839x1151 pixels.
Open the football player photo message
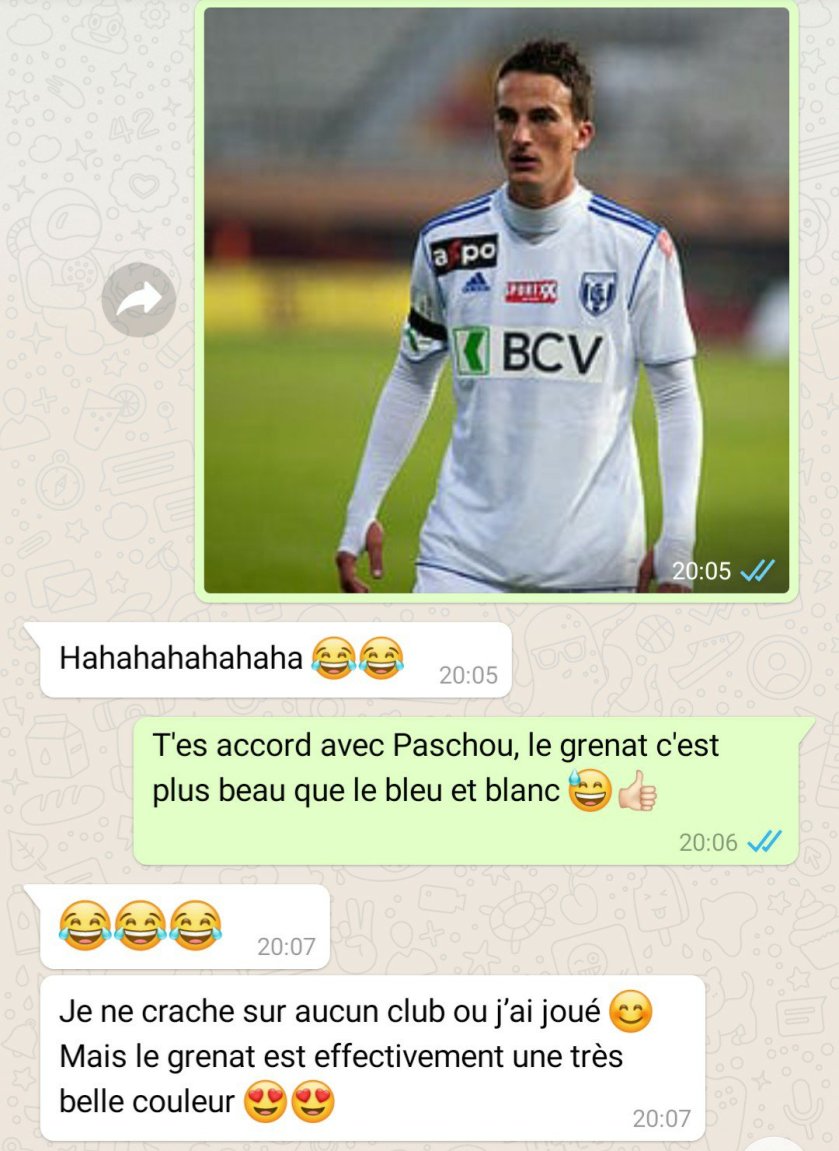pos(496,300)
